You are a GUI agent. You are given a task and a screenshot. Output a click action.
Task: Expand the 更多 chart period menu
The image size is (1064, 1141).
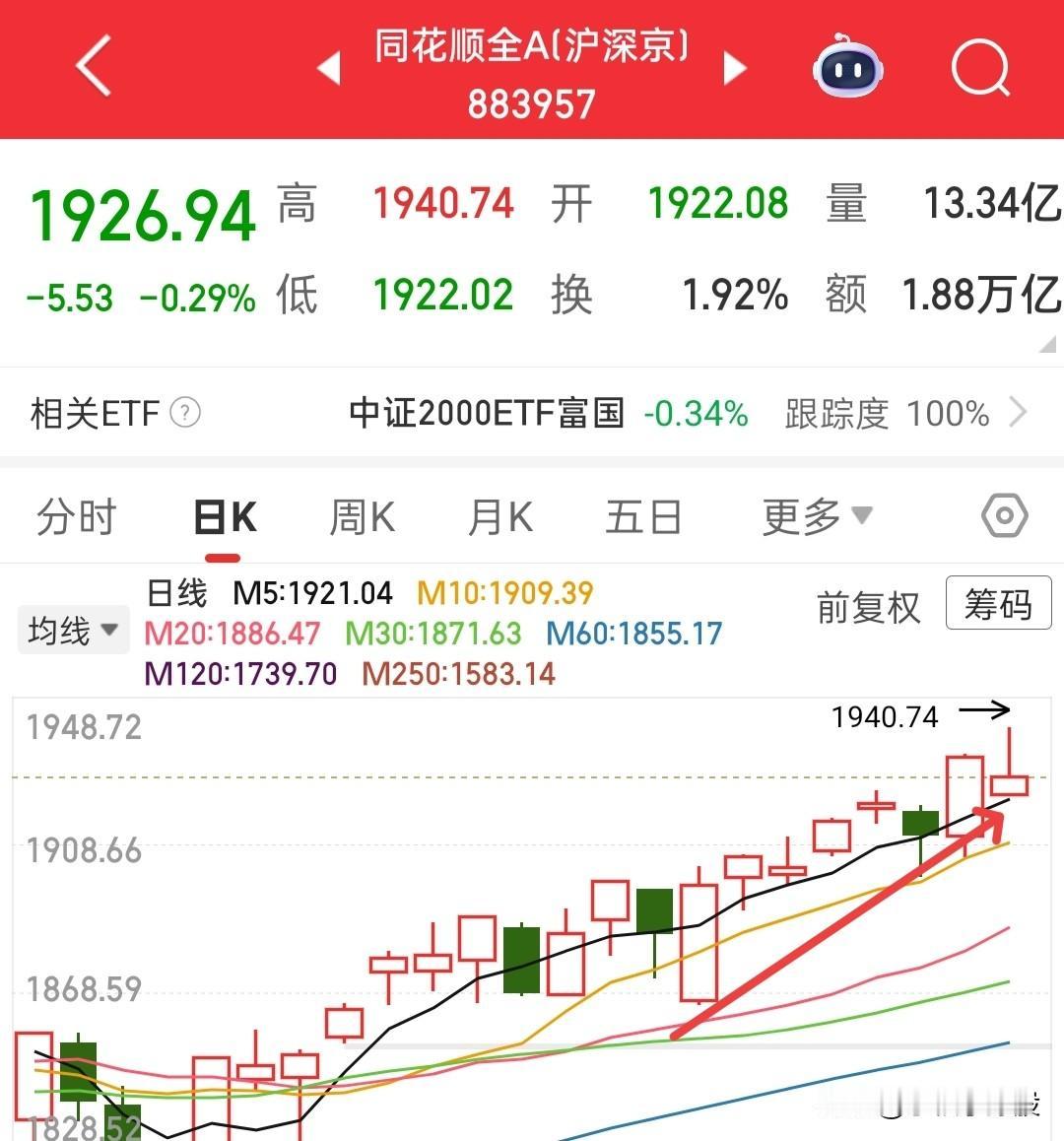812,515
